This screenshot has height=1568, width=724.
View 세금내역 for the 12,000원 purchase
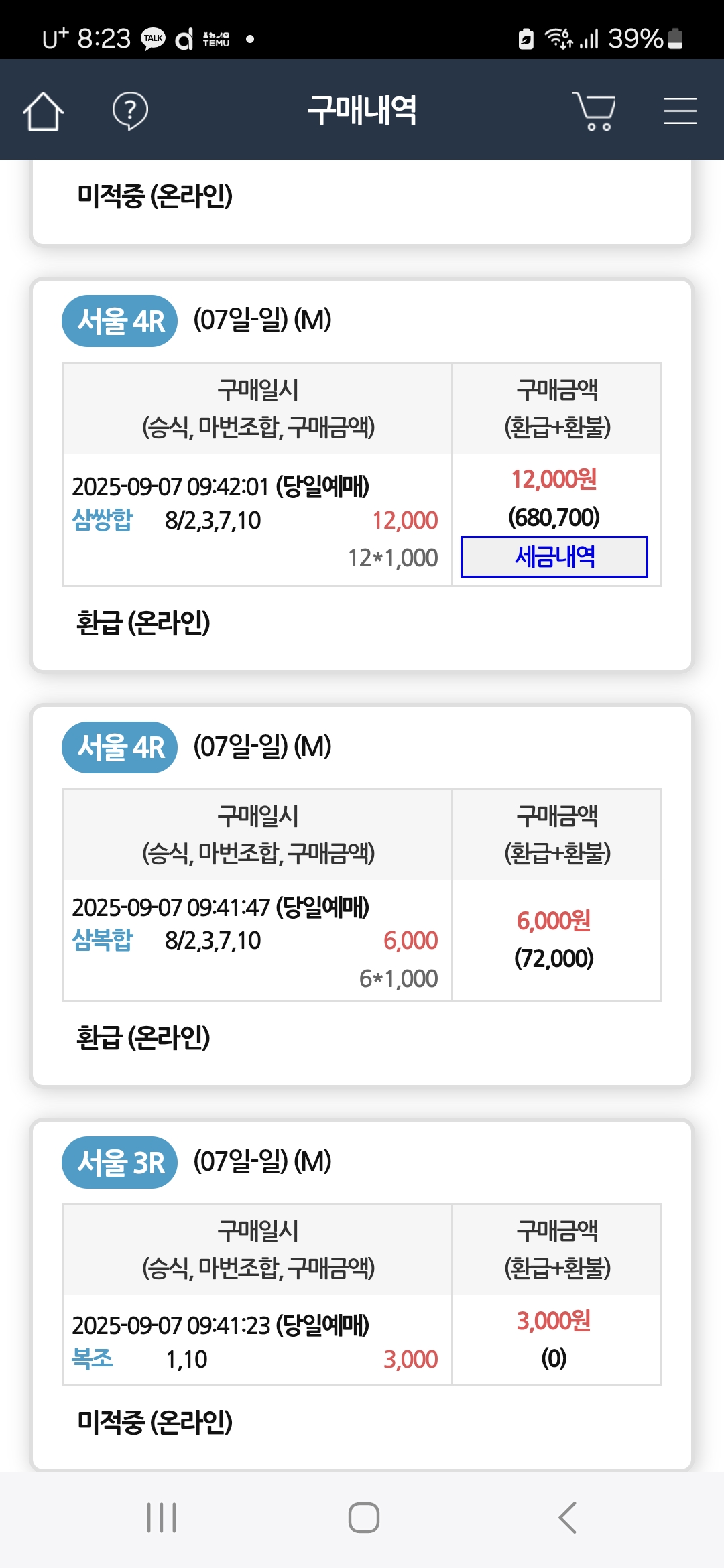(554, 556)
